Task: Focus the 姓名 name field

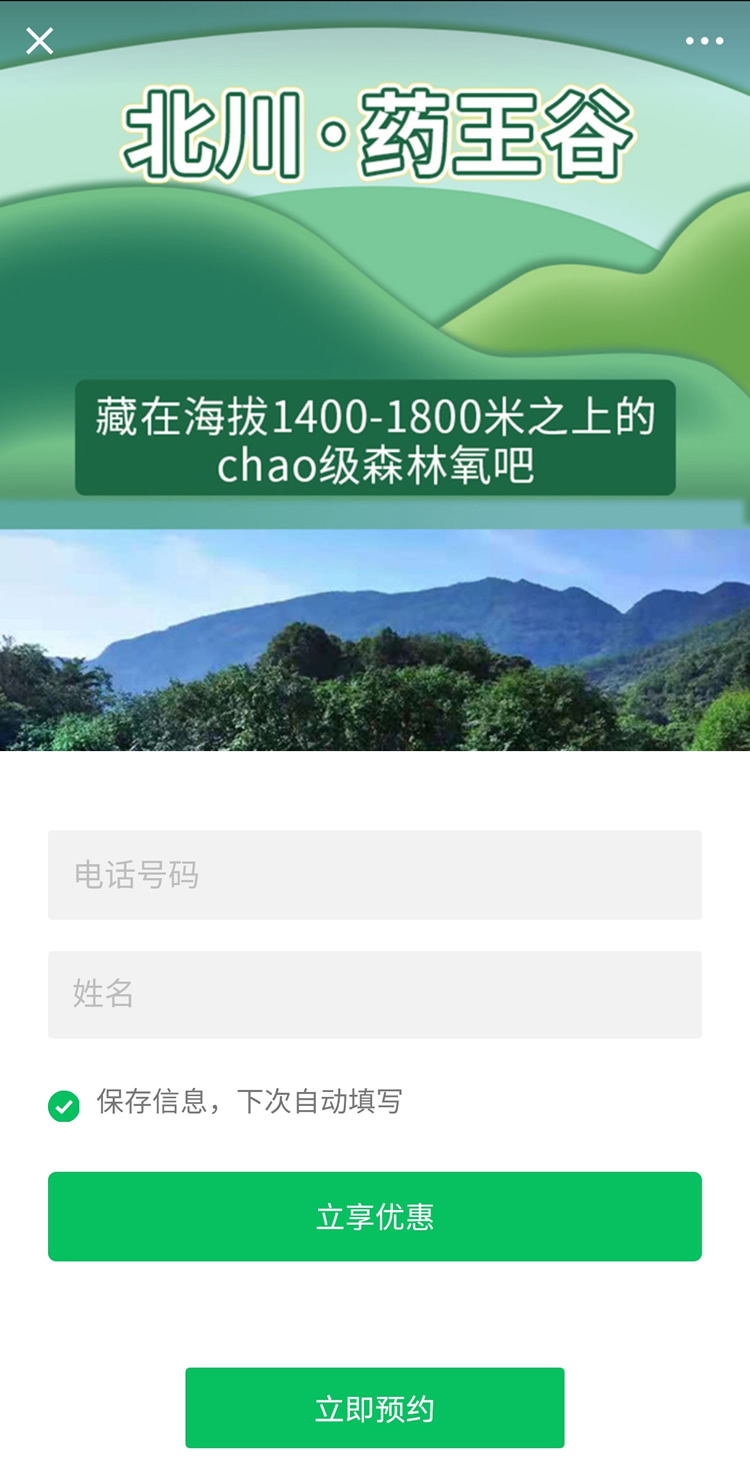Action: 375,994
